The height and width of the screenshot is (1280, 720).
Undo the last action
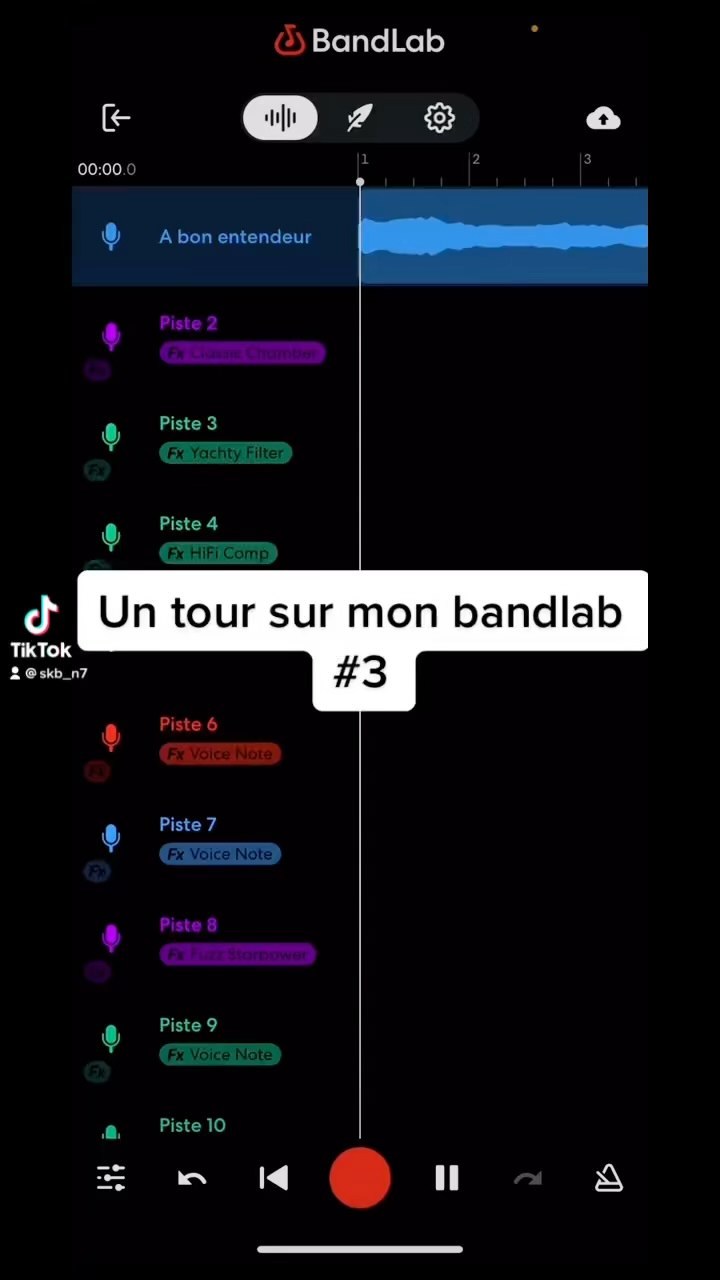192,1178
